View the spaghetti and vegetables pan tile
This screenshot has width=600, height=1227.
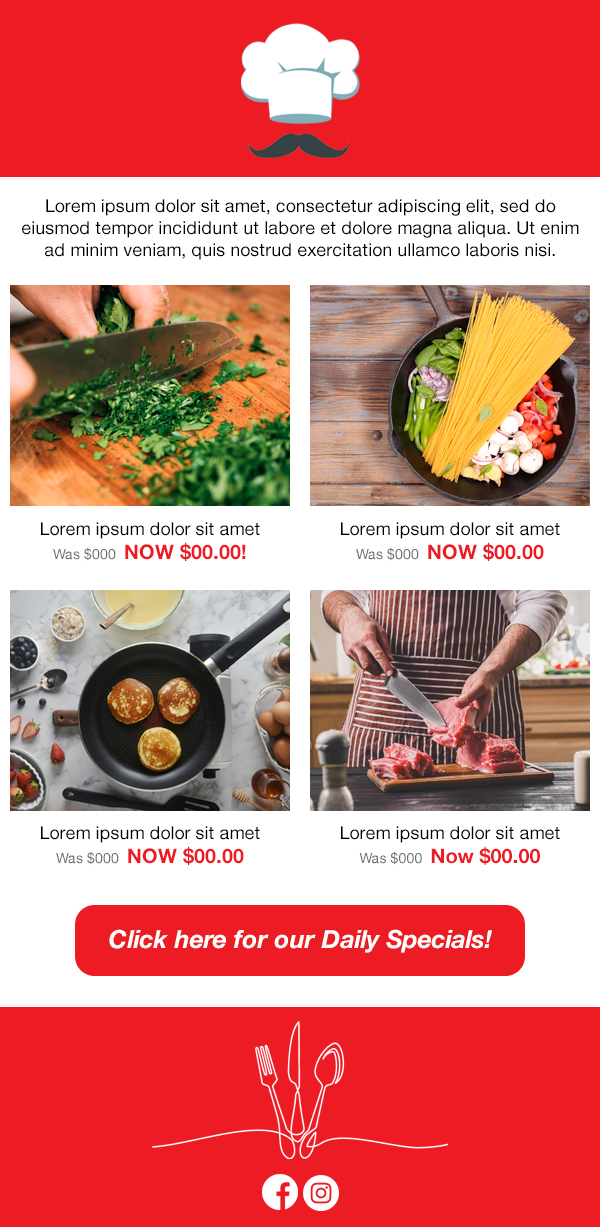[x=450, y=395]
